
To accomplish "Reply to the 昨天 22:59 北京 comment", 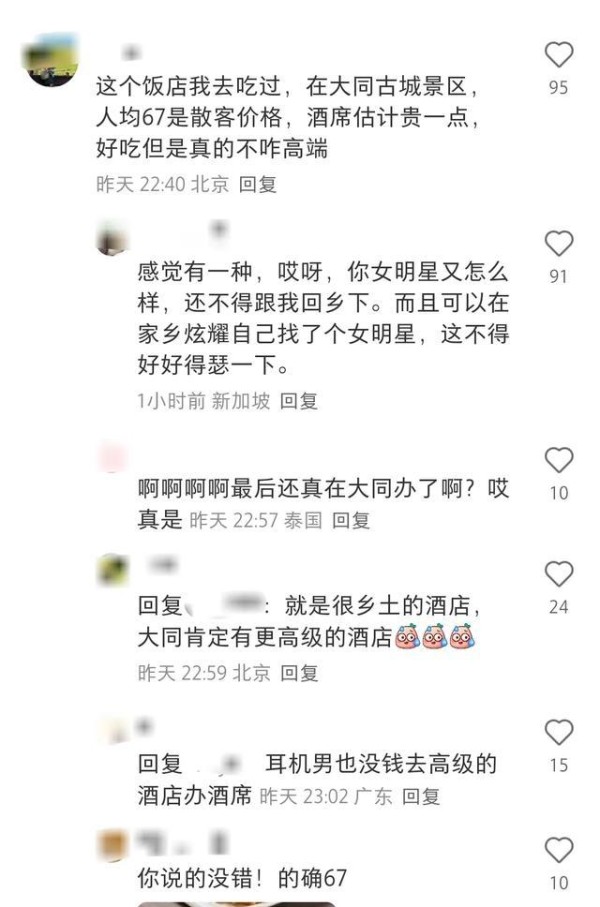I will coord(300,673).
